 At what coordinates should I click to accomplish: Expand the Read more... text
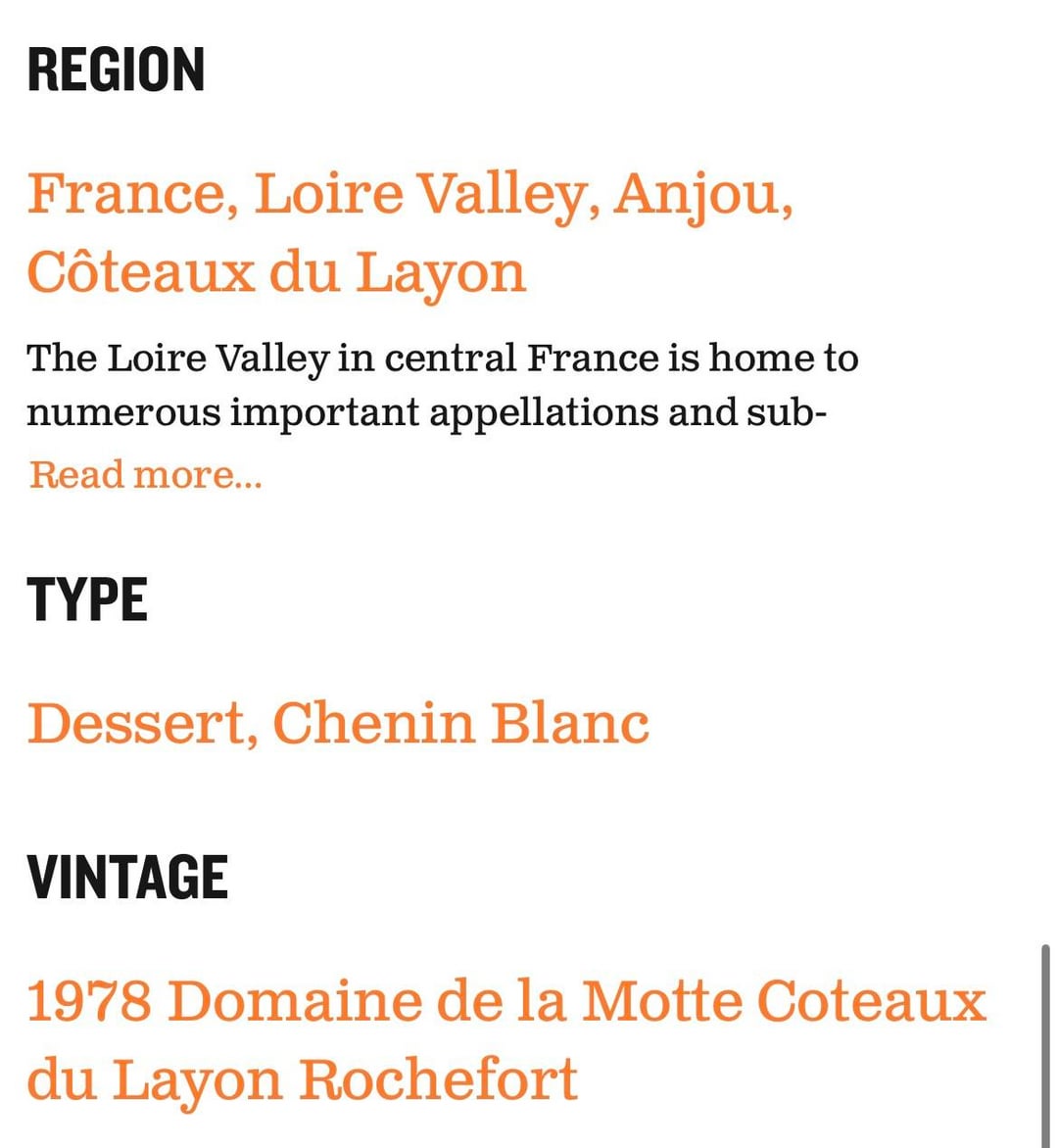[145, 475]
